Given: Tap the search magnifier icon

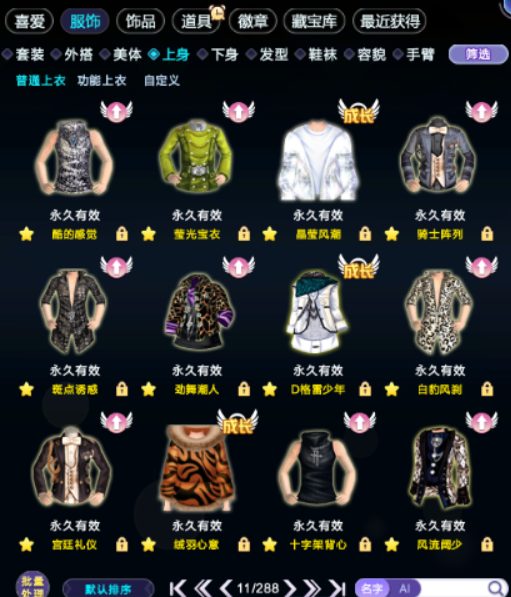Looking at the screenshot, I should [x=495, y=587].
